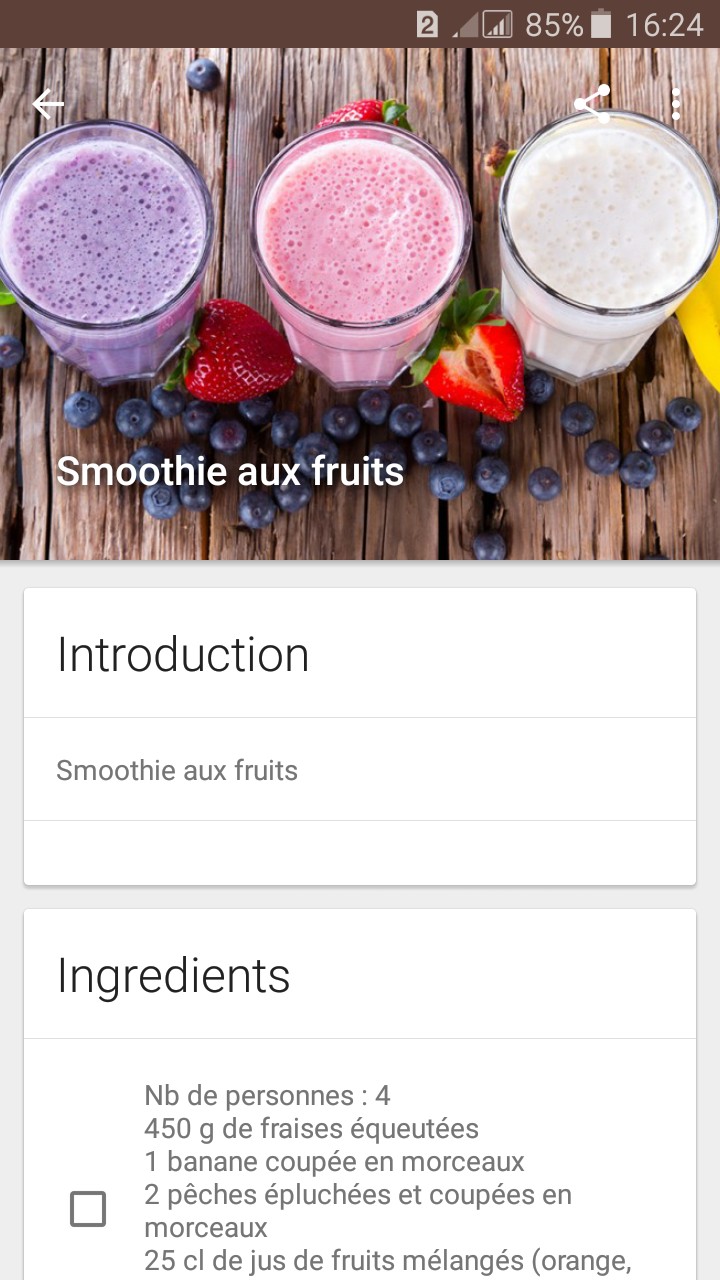Open the three-dot overflow menu

(x=676, y=104)
